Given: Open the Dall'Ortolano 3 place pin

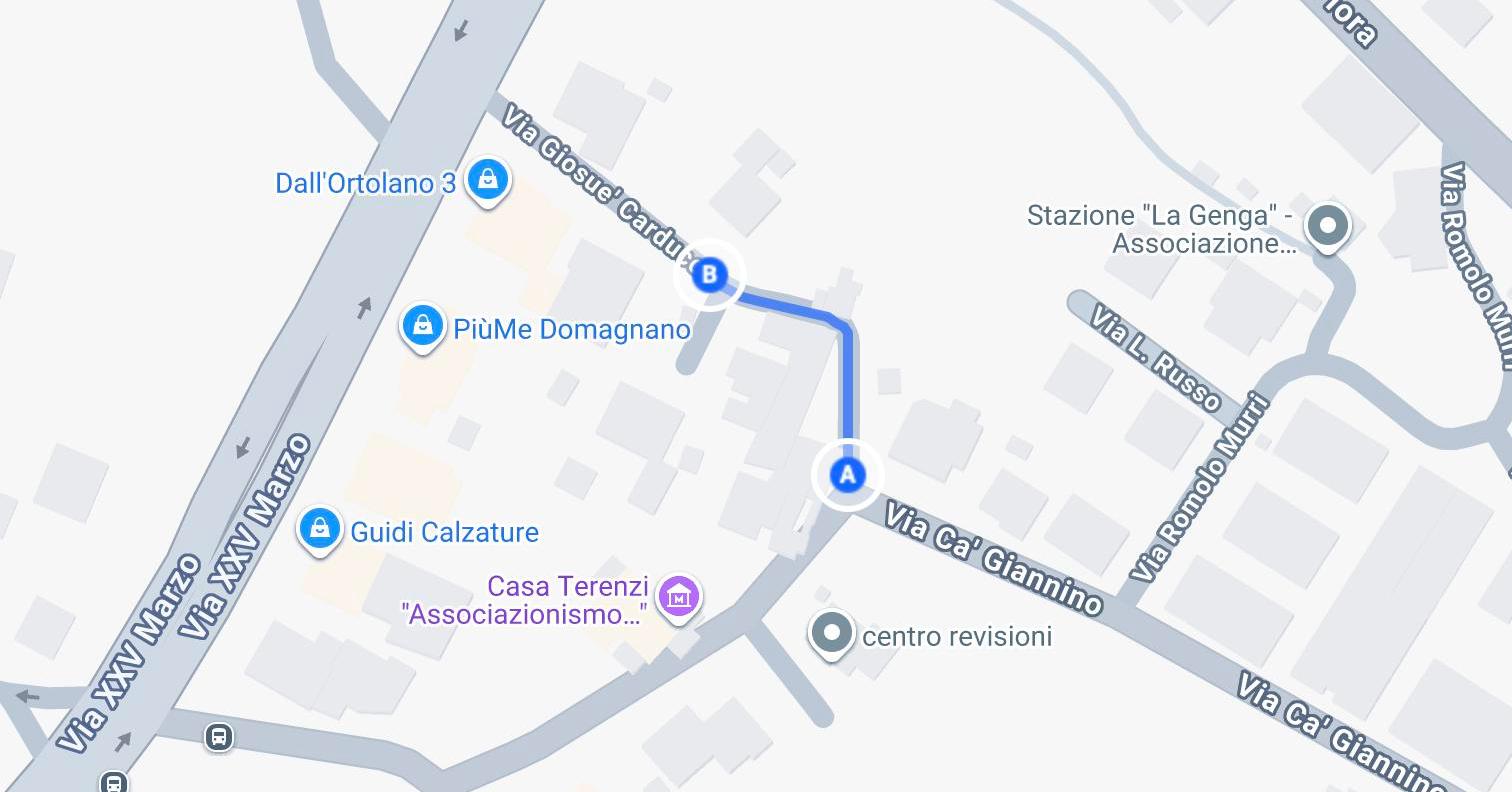Looking at the screenshot, I should [x=487, y=181].
